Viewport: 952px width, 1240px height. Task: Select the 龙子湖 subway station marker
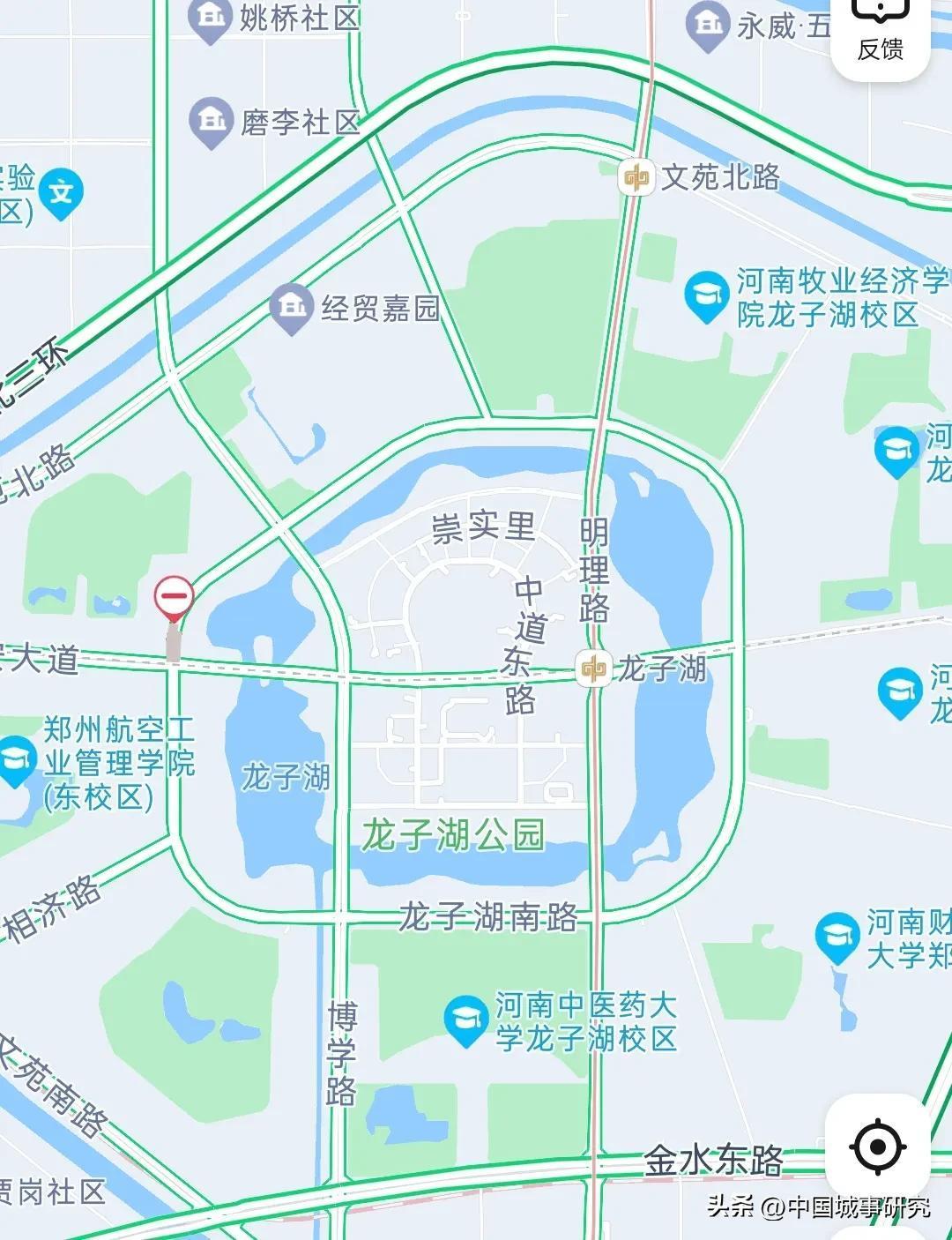pyautogui.click(x=594, y=669)
